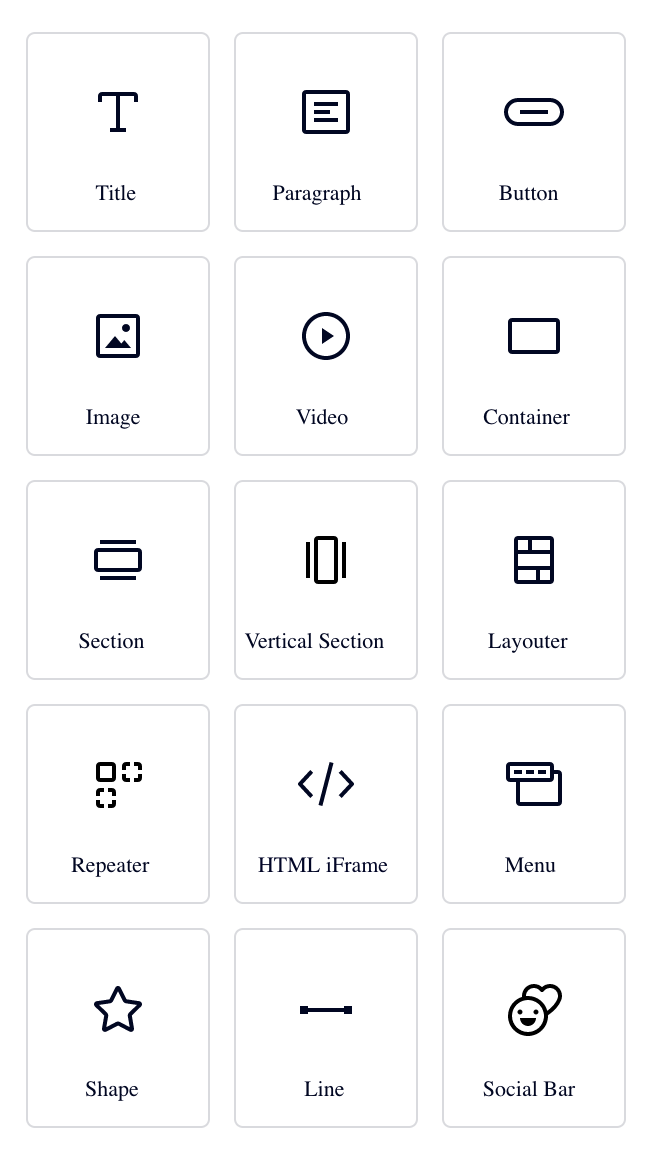Tap the Video element card
646x1158 pixels.
pyautogui.click(x=326, y=356)
